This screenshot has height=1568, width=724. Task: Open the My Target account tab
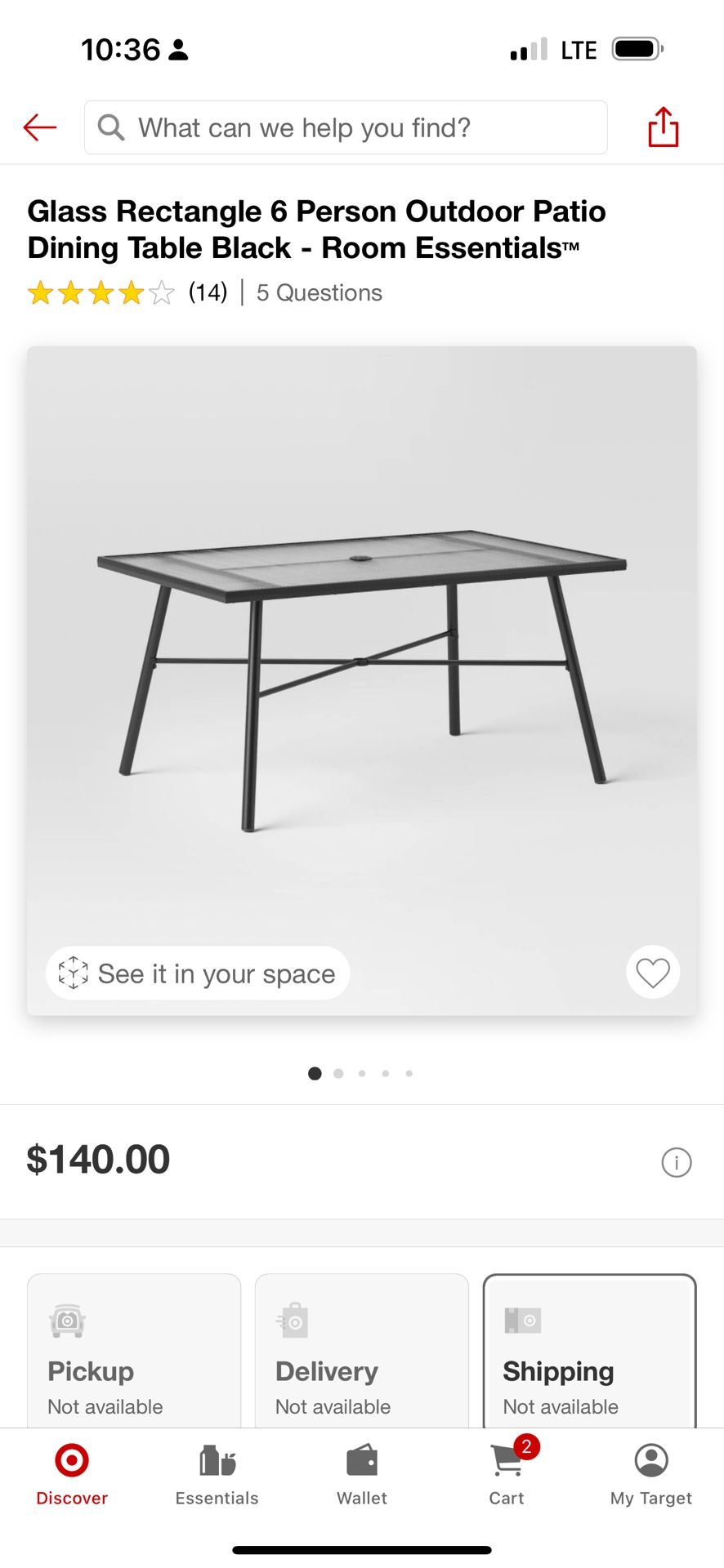tap(650, 1473)
